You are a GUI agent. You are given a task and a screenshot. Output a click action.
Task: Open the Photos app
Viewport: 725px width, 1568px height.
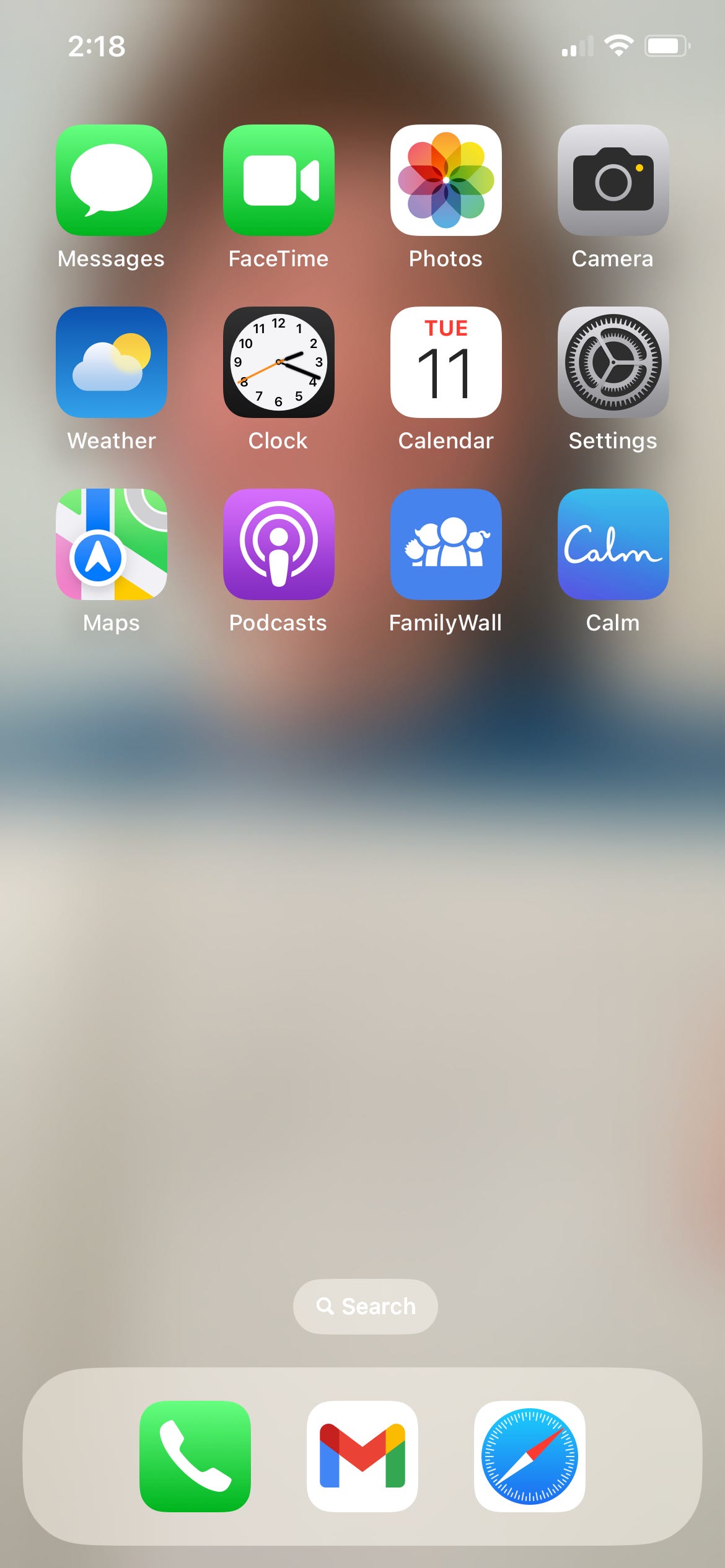coord(446,180)
